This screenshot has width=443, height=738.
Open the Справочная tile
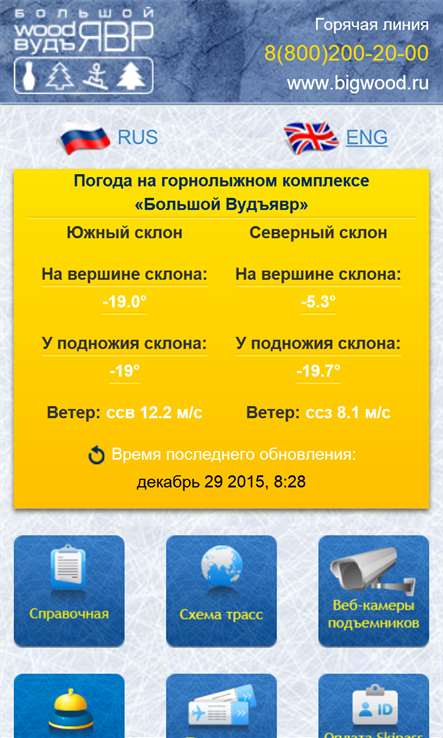pos(69,591)
